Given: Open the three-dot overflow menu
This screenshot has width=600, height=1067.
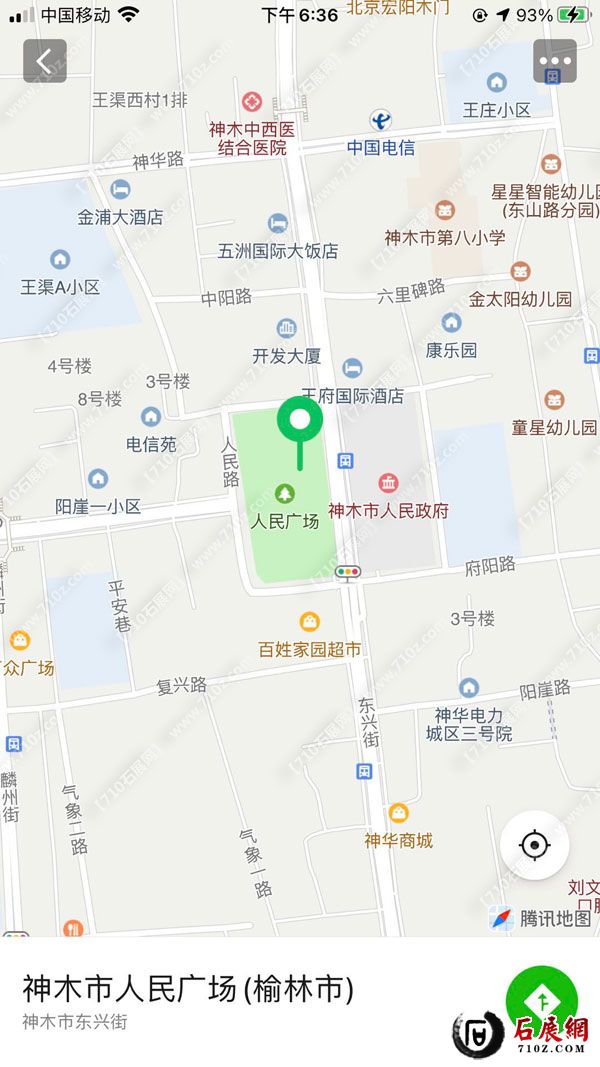Looking at the screenshot, I should (x=555, y=61).
